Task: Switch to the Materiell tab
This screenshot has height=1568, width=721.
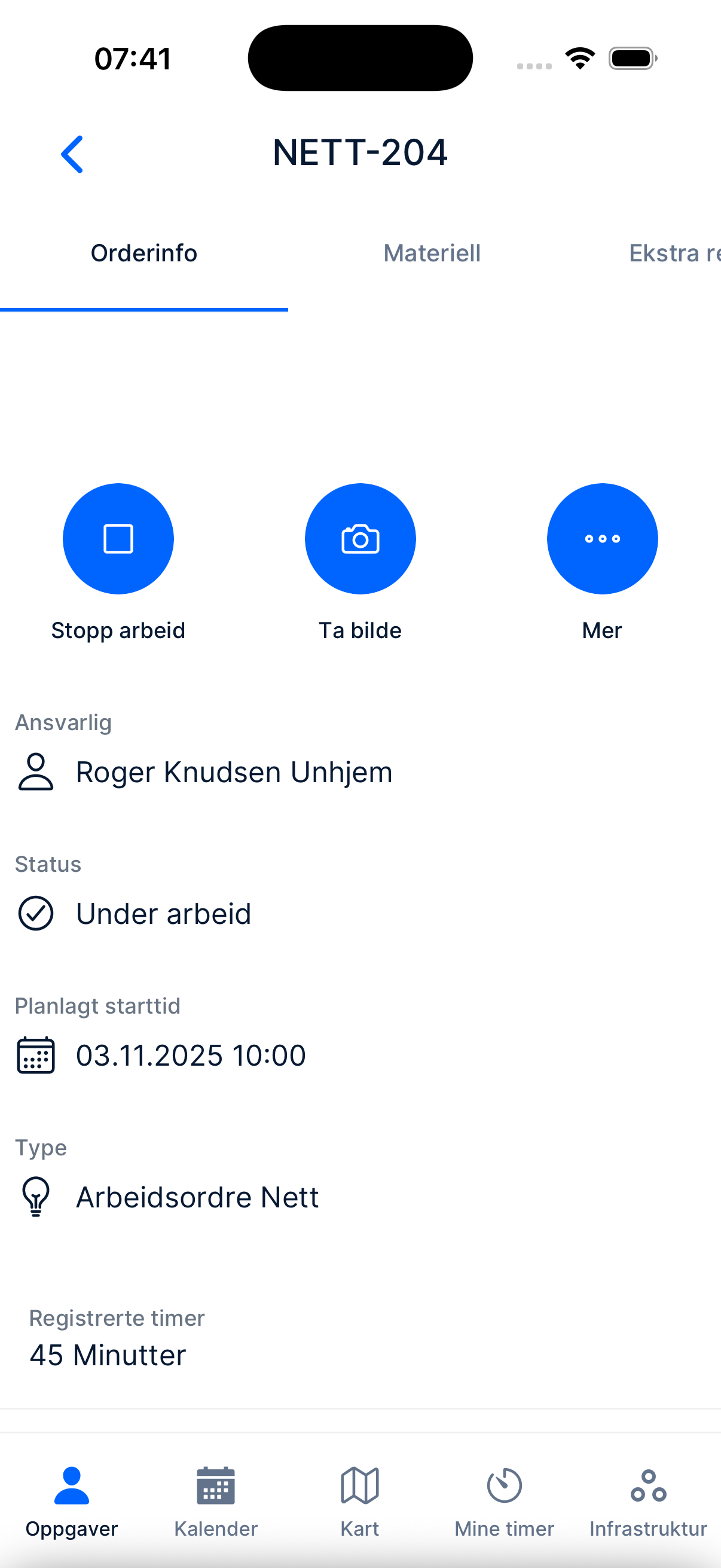Action: coord(432,253)
